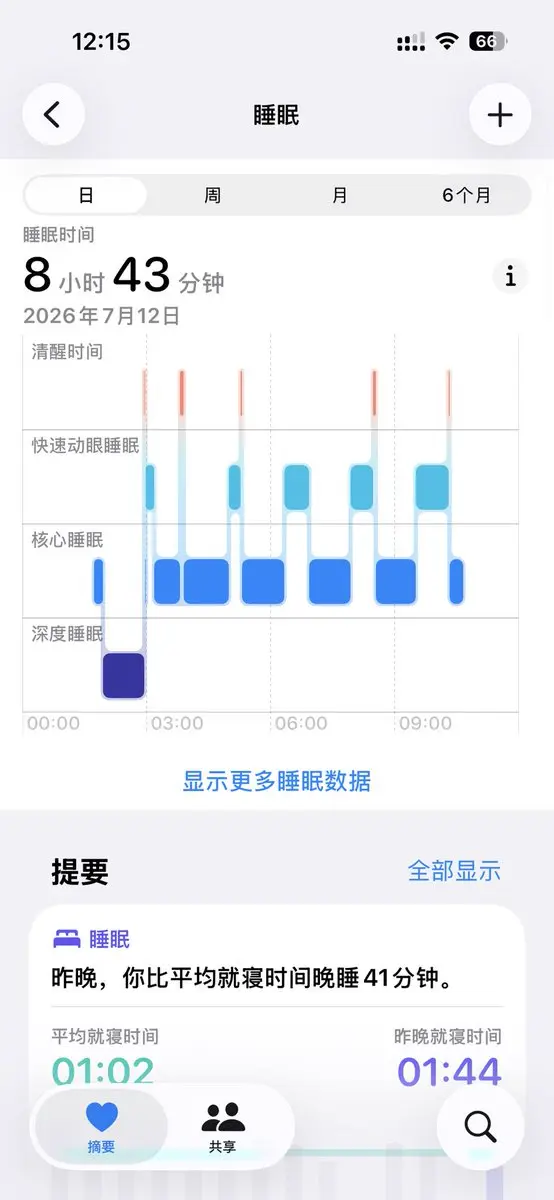Viewport: 554px width, 1200px height.
Task: Select the 日 segment
Action: point(86,195)
